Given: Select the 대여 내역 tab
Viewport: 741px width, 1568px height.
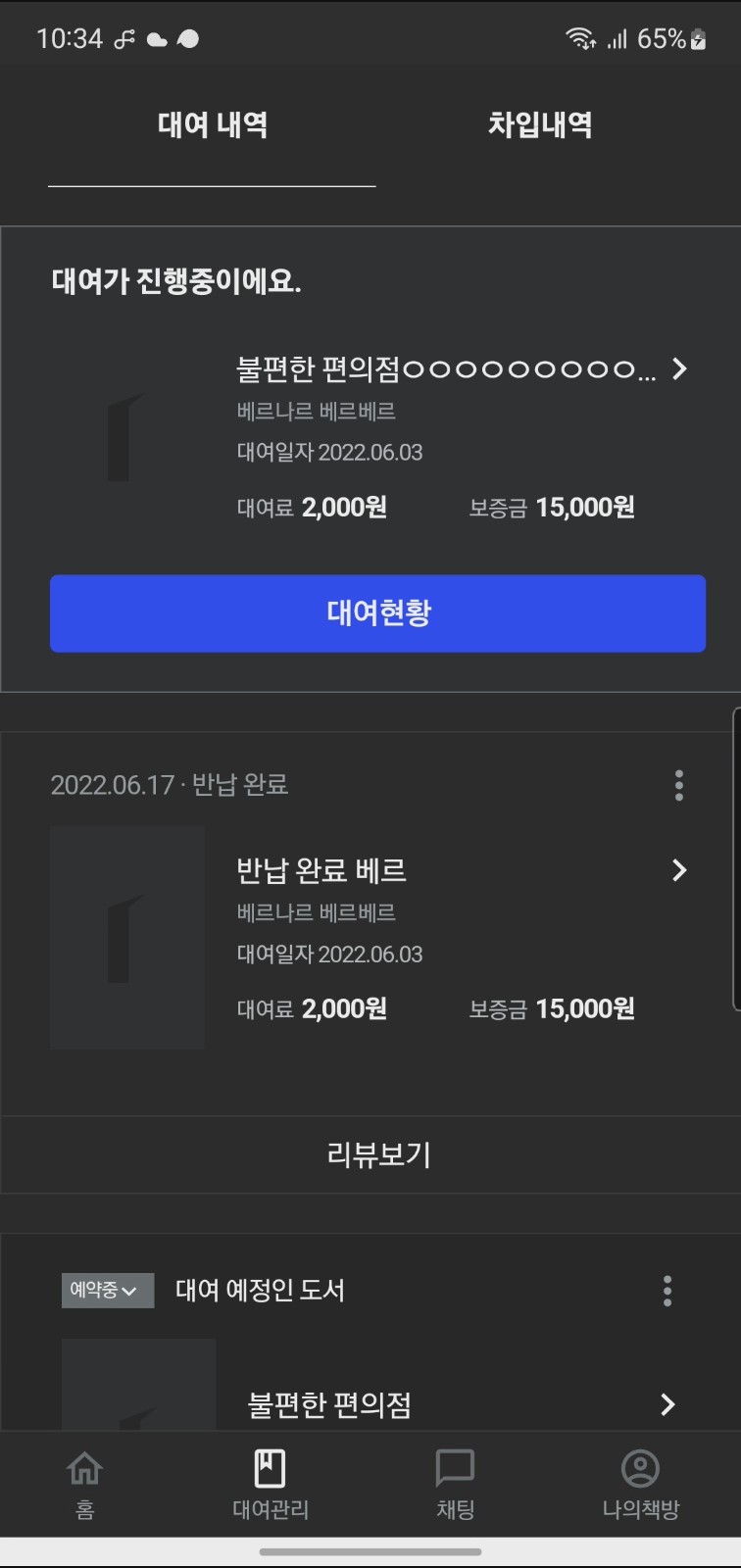Looking at the screenshot, I should 212,124.
